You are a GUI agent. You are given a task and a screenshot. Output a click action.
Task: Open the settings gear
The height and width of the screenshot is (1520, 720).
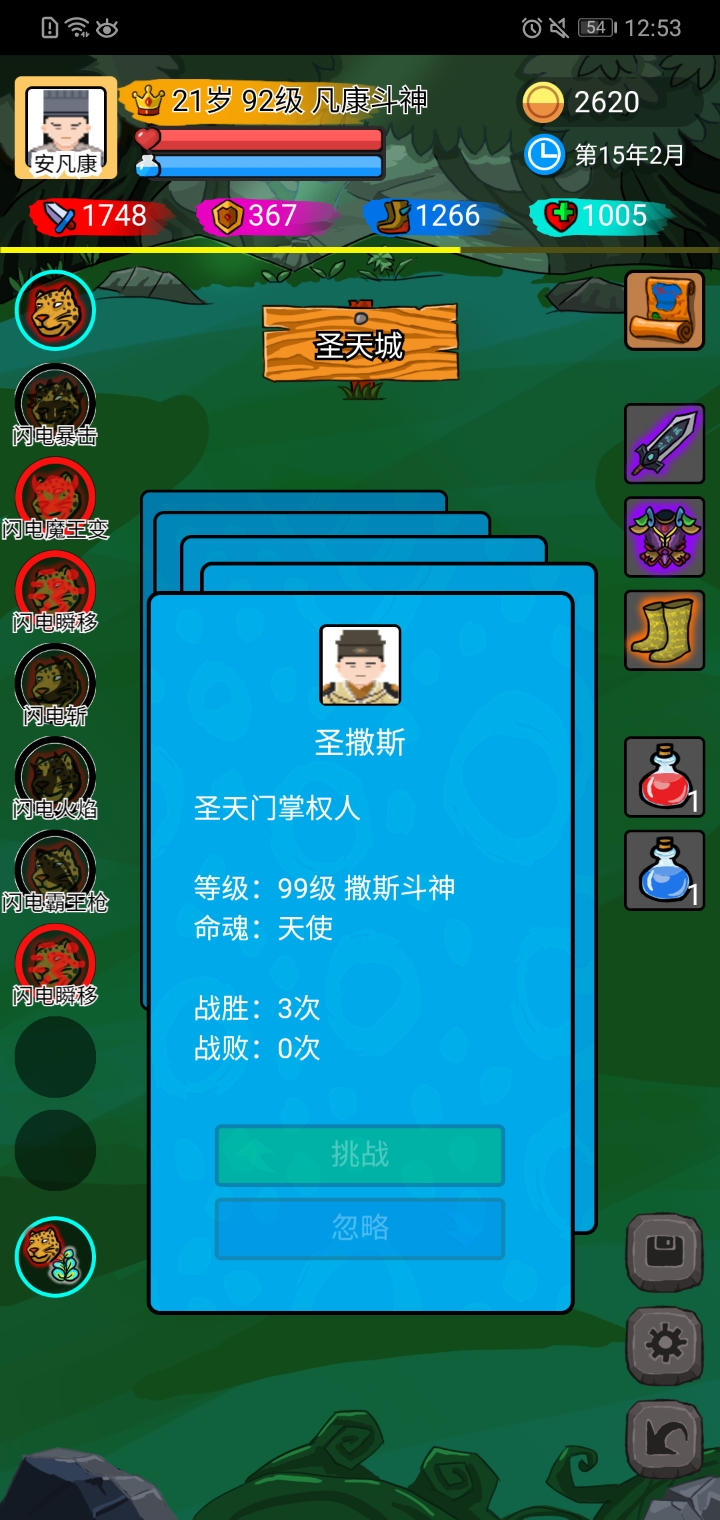click(664, 1344)
